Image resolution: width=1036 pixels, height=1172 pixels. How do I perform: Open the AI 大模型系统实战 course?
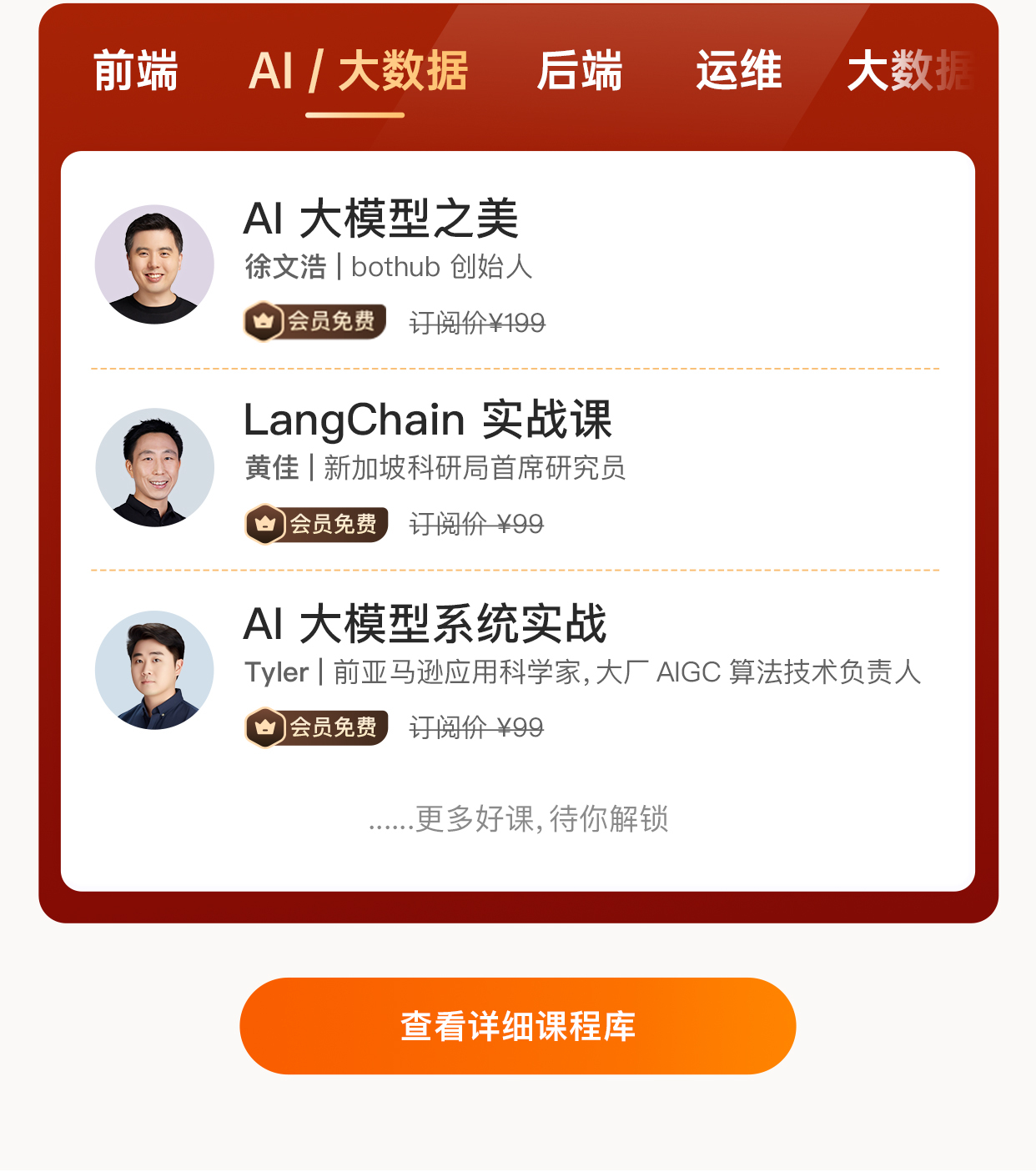coord(425,624)
